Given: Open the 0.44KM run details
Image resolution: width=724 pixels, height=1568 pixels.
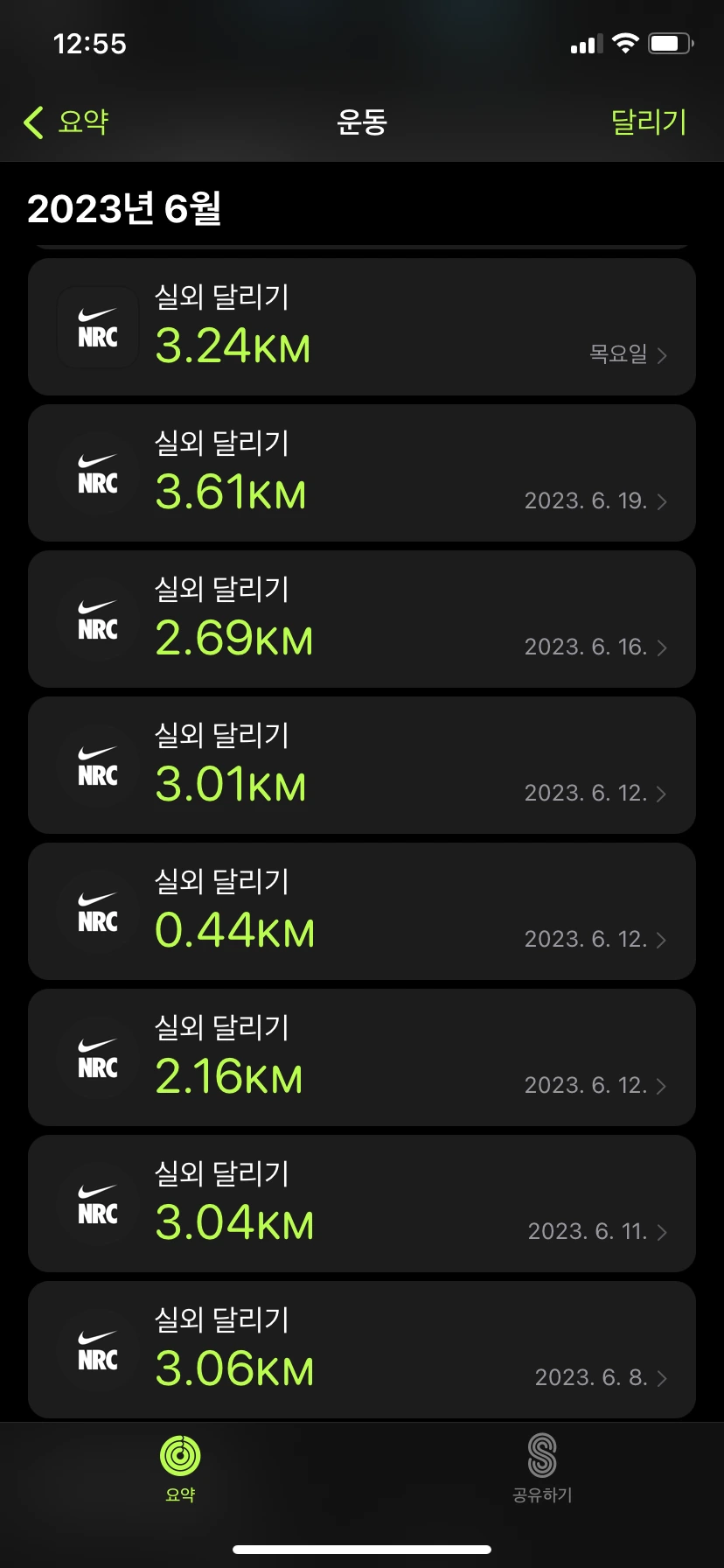Looking at the screenshot, I should (362, 912).
